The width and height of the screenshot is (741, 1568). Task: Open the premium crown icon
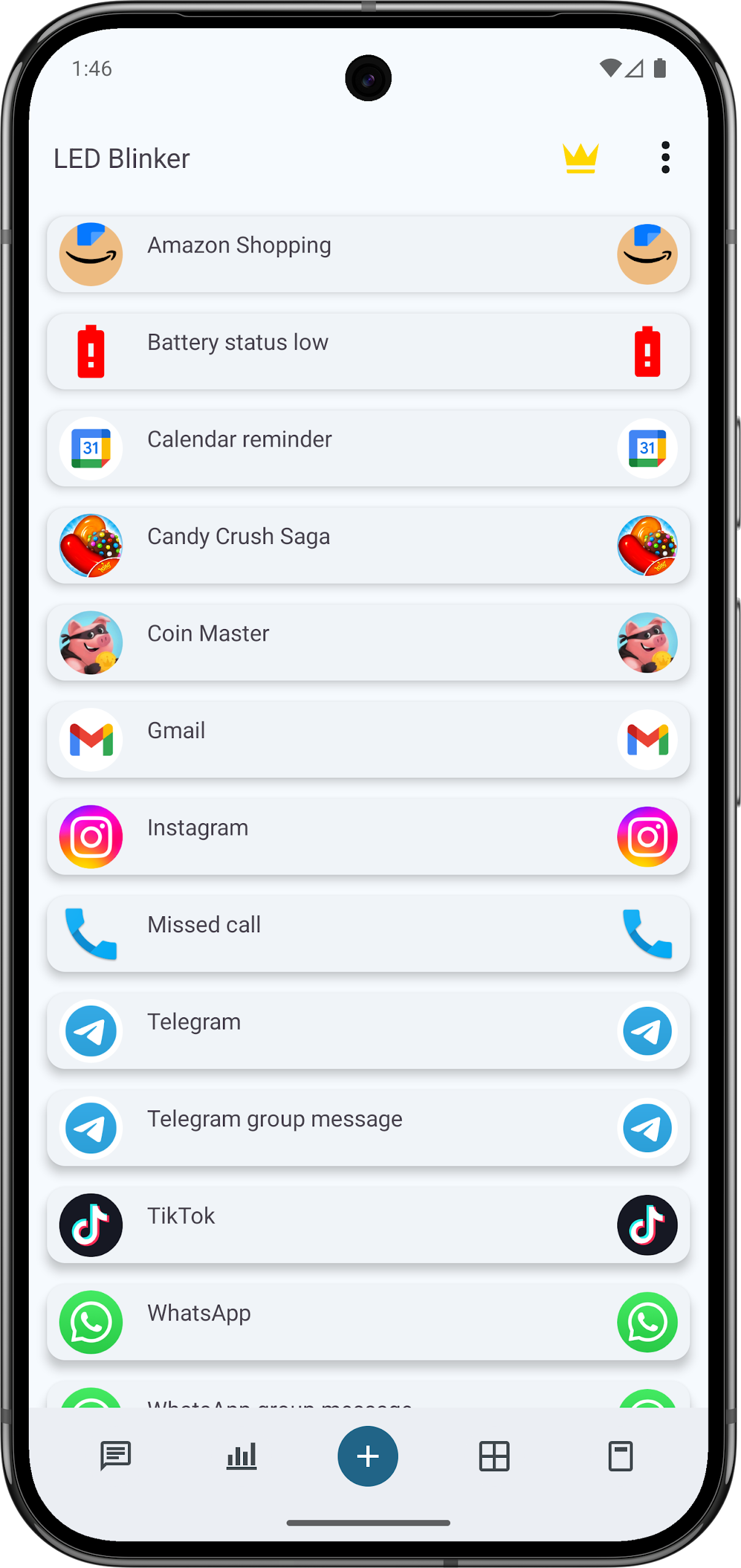pos(580,159)
